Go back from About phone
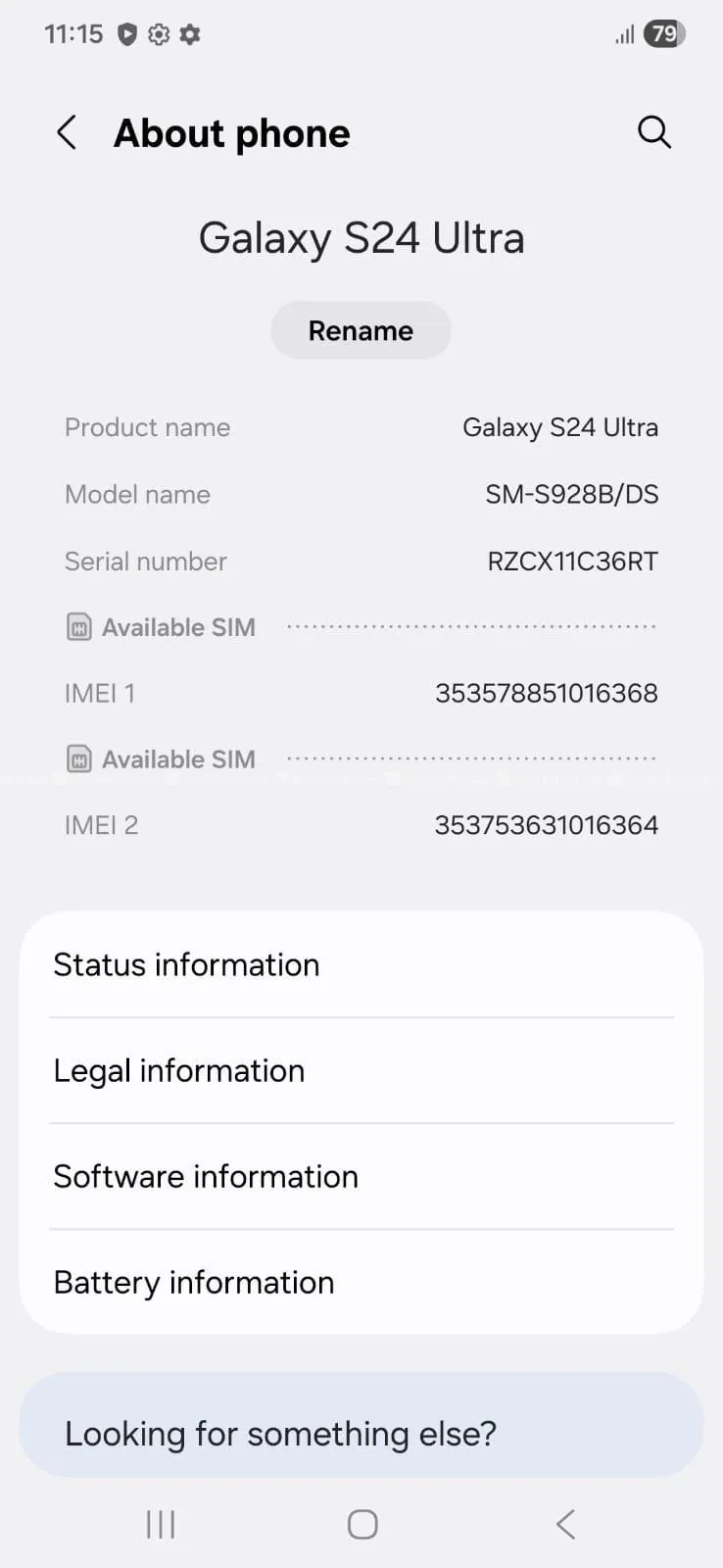The image size is (723, 1568). [67, 132]
